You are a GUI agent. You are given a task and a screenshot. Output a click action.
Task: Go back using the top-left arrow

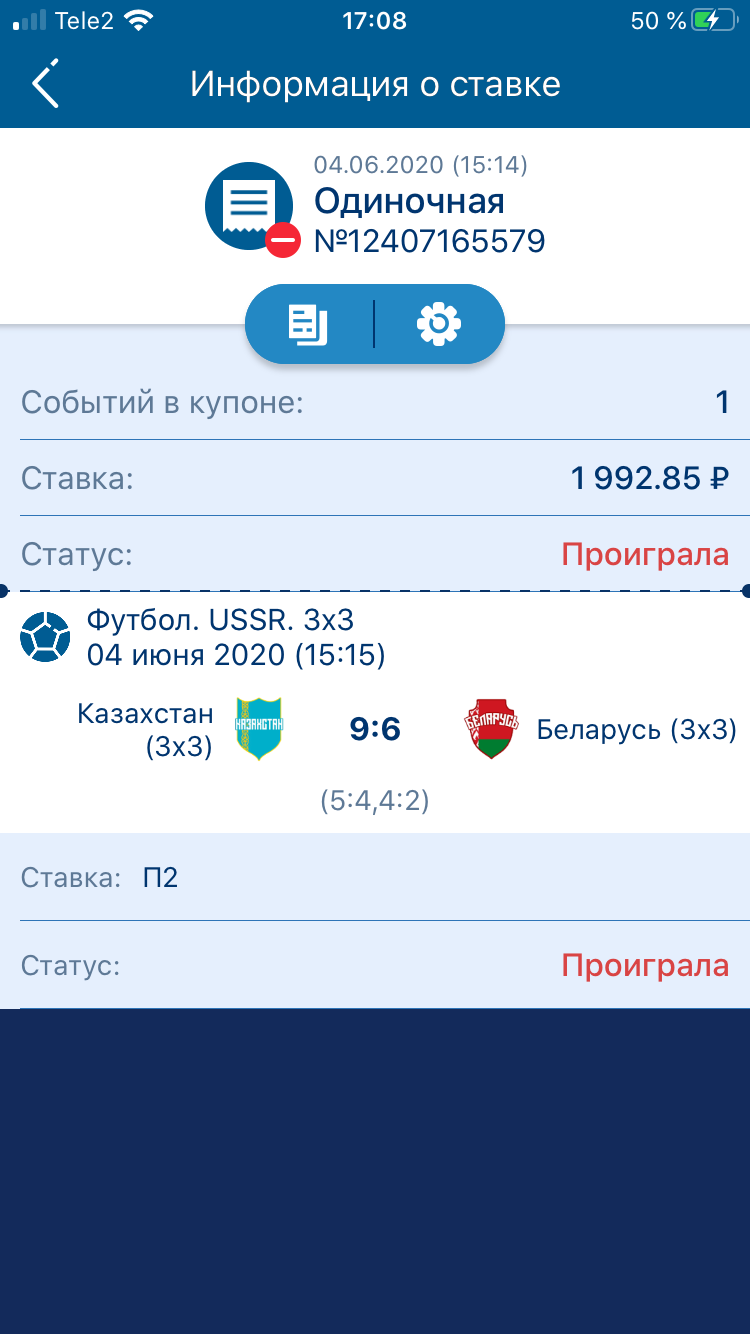tap(46, 84)
